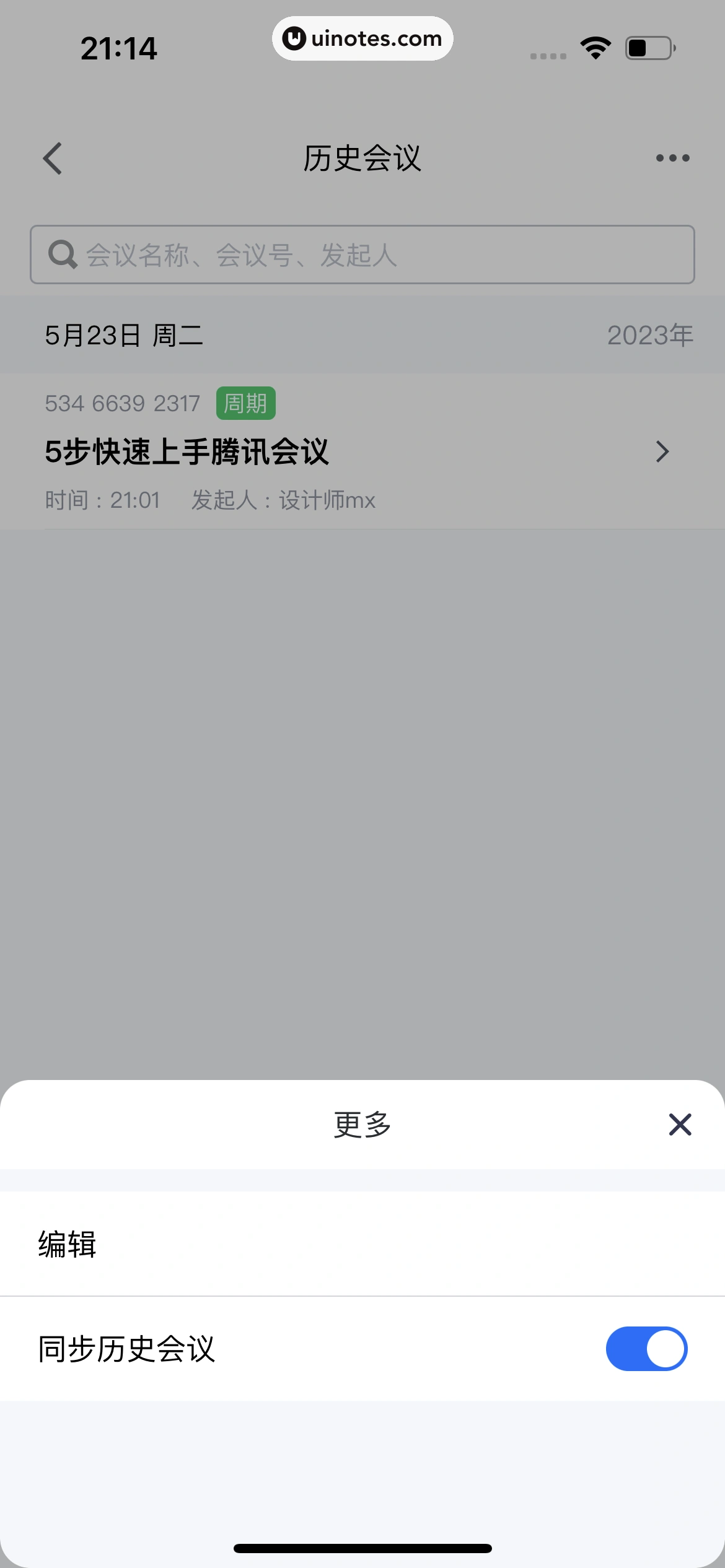725x1568 pixels.
Task: Go back from 历史会议 page
Action: pos(53,159)
